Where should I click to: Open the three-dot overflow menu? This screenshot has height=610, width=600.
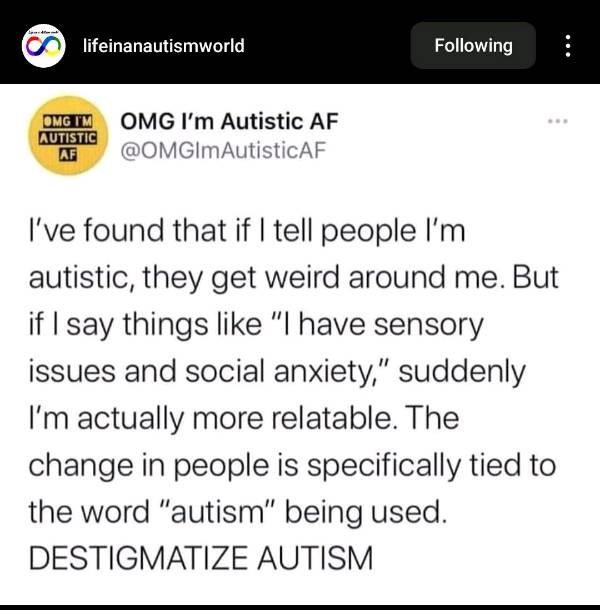pos(568,46)
